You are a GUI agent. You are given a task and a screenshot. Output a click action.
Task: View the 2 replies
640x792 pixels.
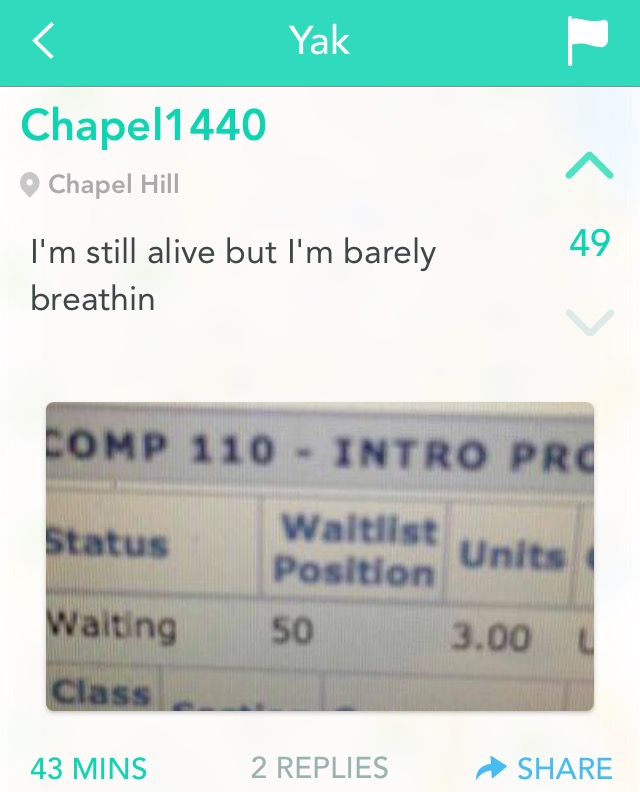click(x=319, y=768)
